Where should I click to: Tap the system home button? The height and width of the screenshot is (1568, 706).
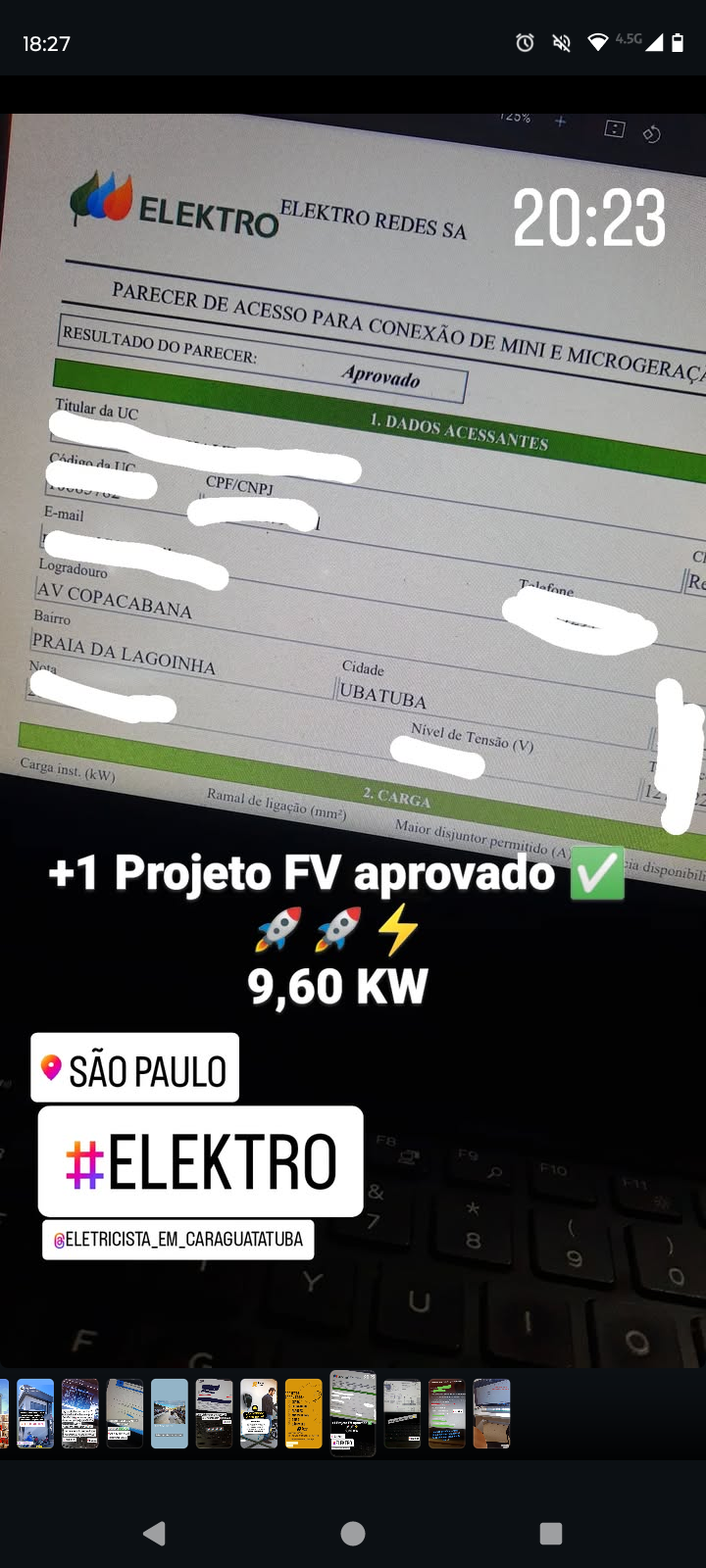coord(353,1534)
